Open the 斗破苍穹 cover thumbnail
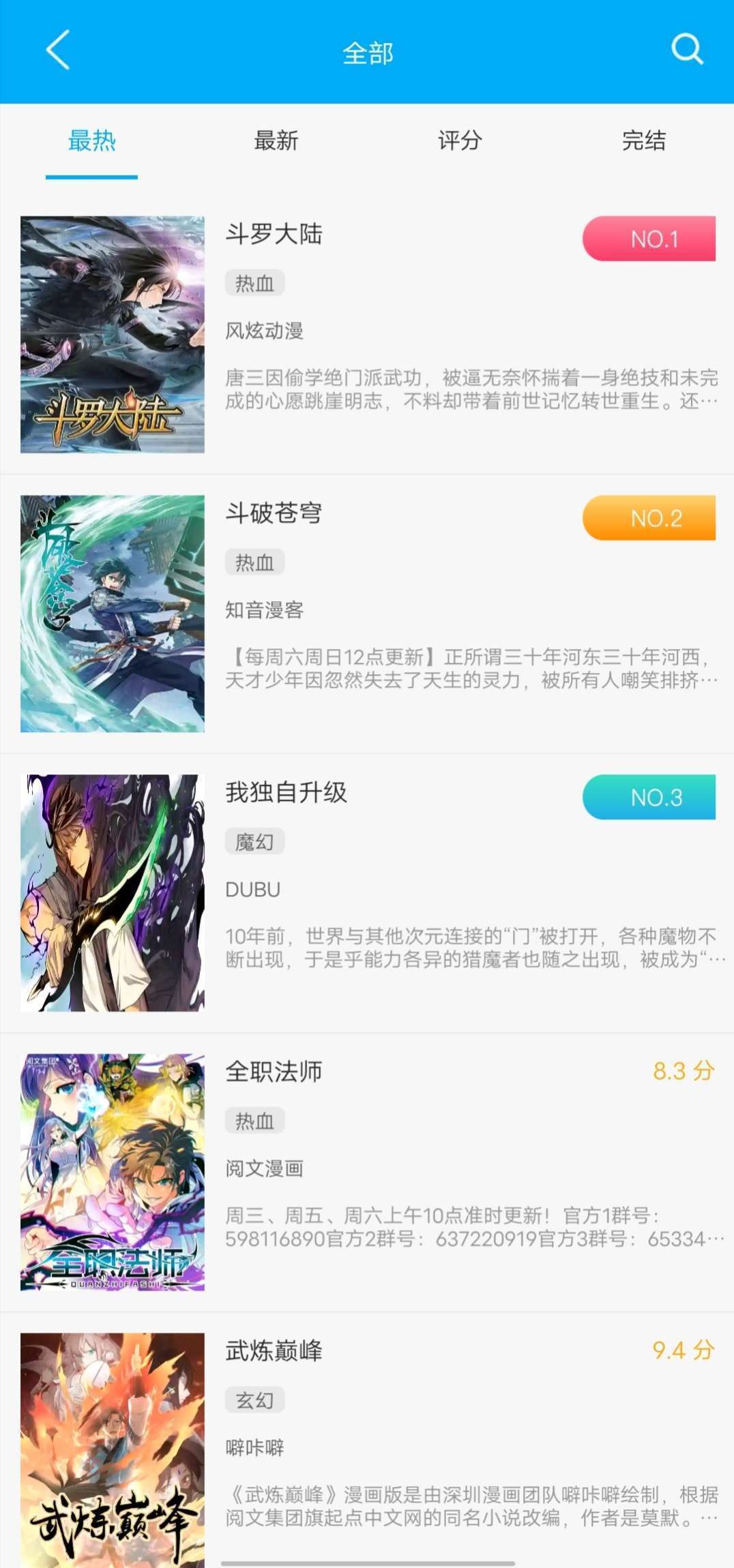Screen dimensions: 734x1568 112,612
